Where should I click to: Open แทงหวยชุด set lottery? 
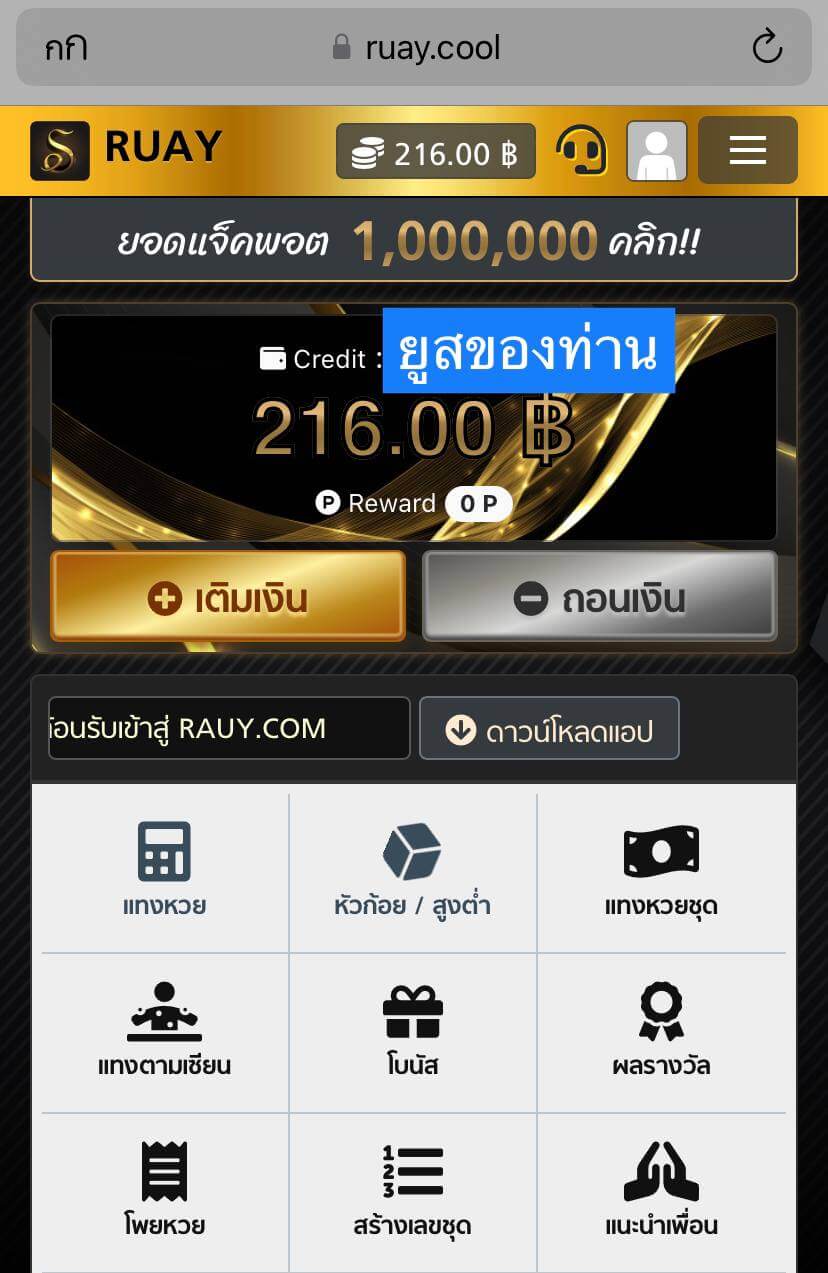tap(661, 872)
